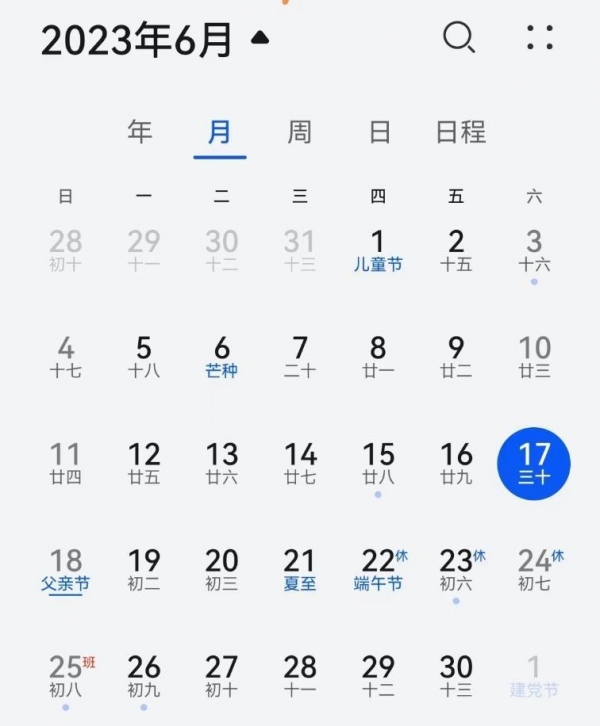
Task: Select June 22 端午节
Action: coord(378,570)
